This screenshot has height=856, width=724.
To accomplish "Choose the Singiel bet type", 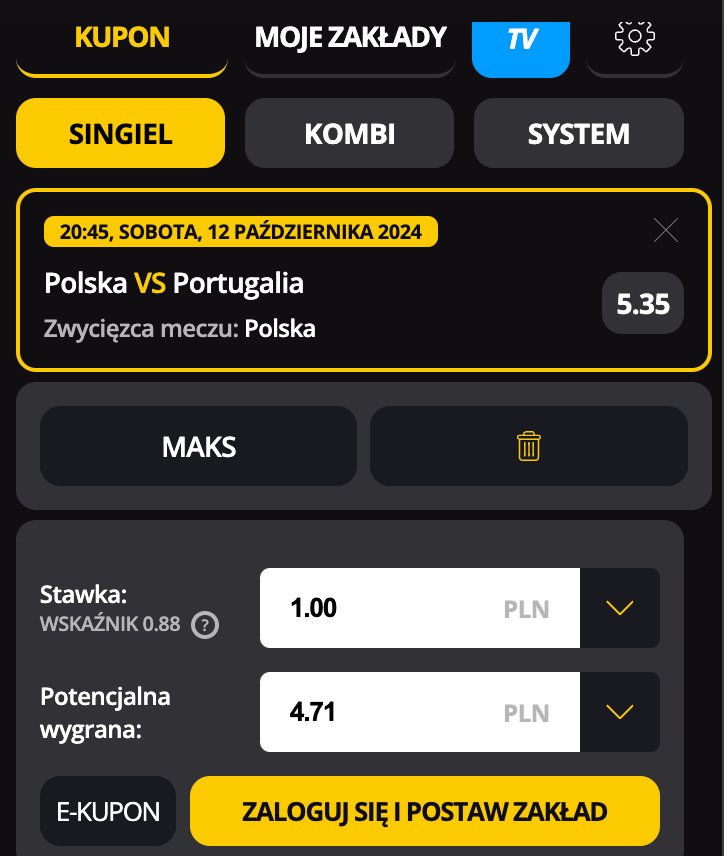I will point(120,133).
